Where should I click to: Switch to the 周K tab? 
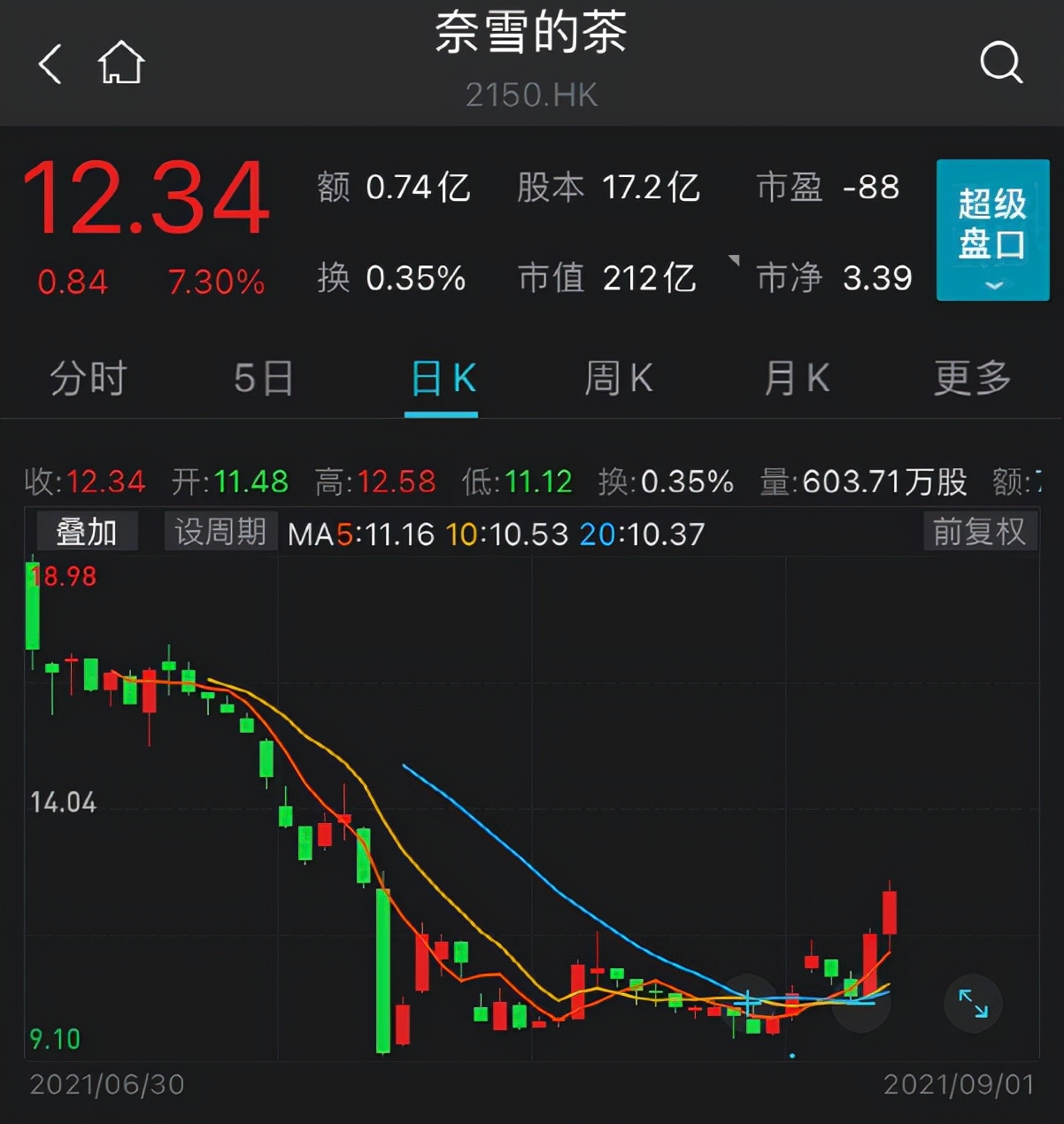(619, 379)
